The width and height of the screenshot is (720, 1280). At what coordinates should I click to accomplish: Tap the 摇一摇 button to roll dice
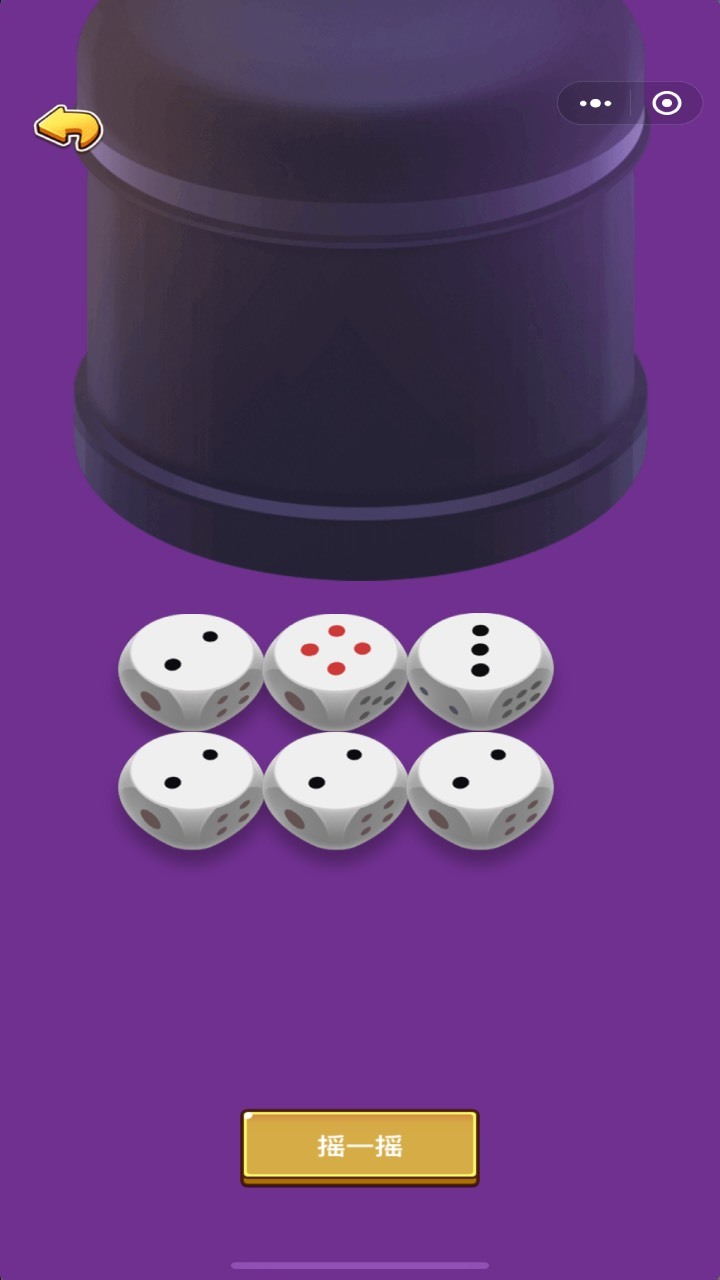pyautogui.click(x=360, y=1145)
